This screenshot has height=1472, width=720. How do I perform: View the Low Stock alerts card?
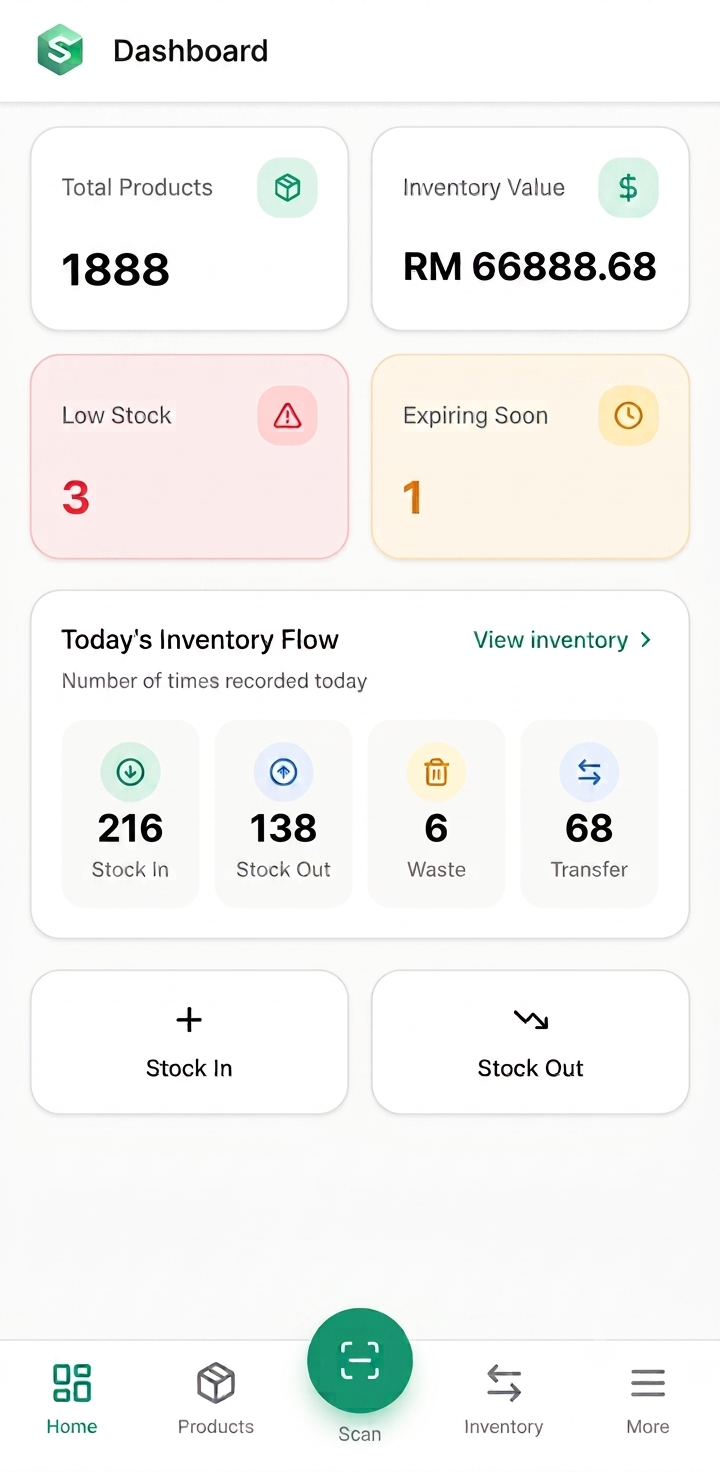(x=190, y=457)
